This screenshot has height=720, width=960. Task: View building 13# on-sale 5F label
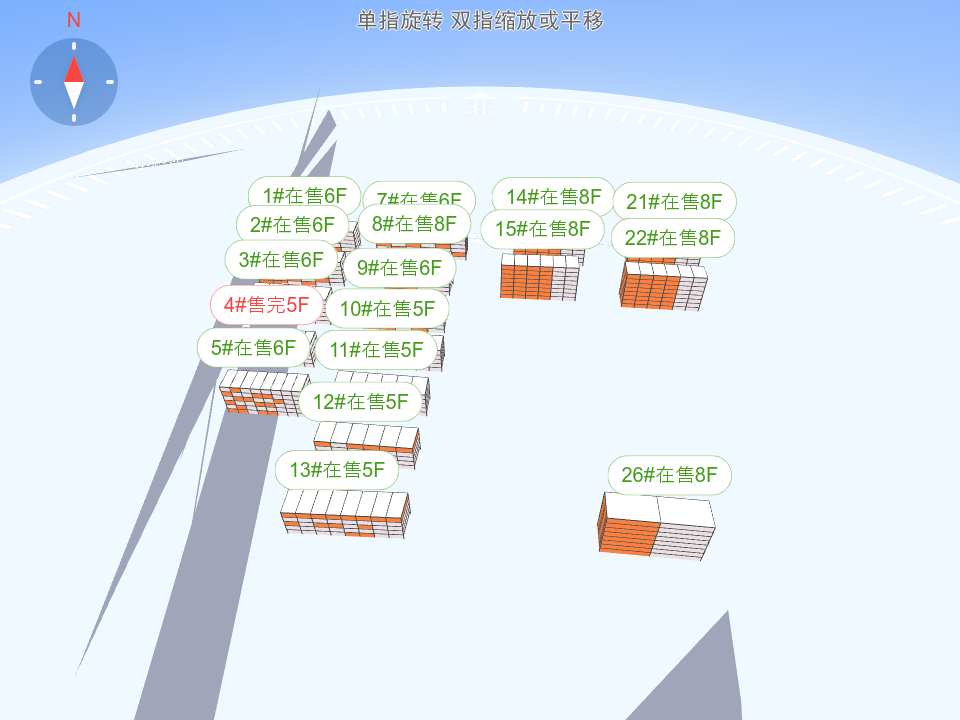337,470
